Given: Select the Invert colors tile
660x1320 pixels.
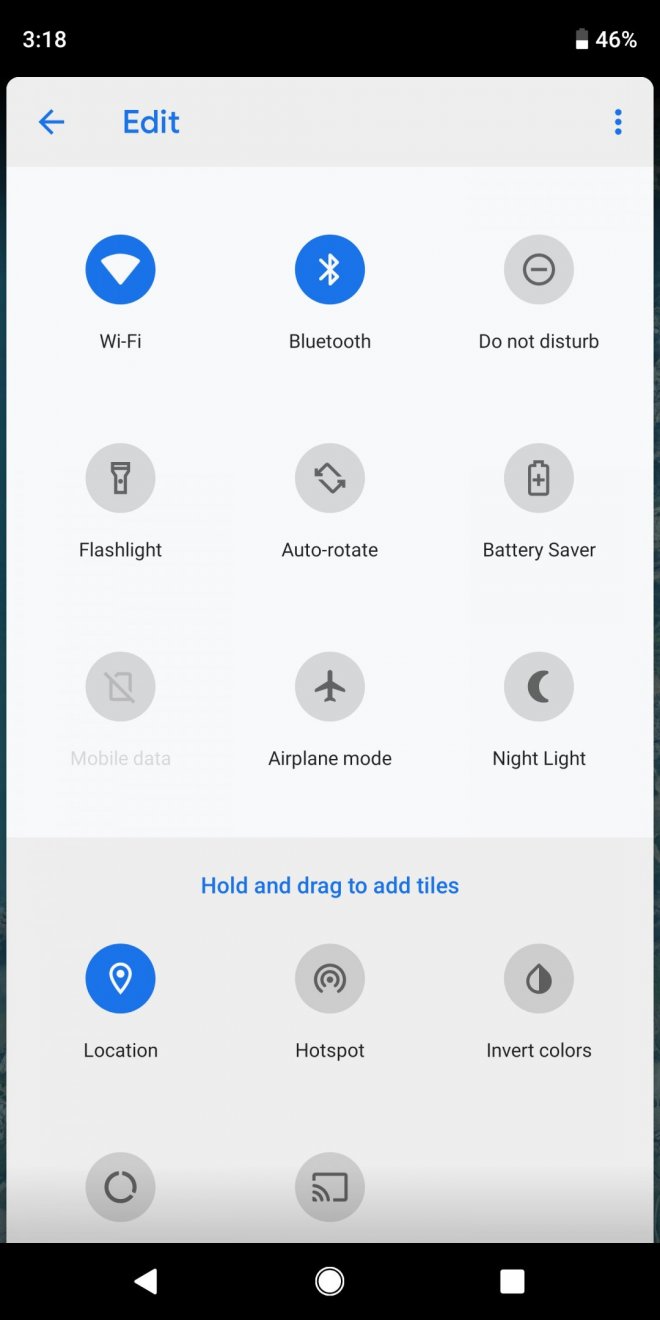Looking at the screenshot, I should [538, 979].
